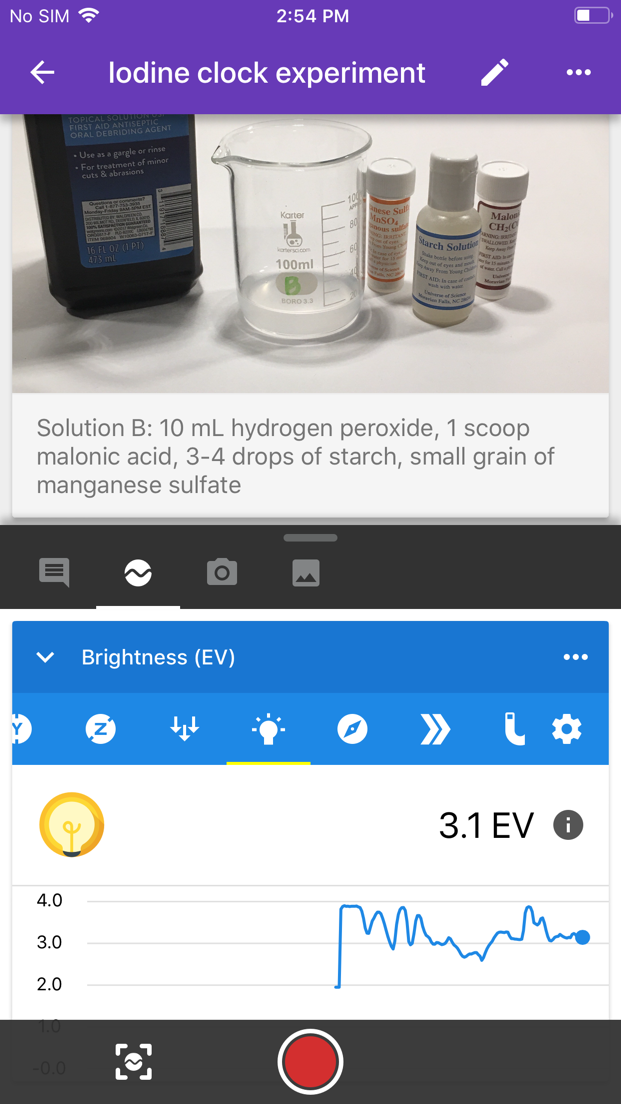621x1104 pixels.
Task: Open sensor settings gear
Action: tap(567, 729)
